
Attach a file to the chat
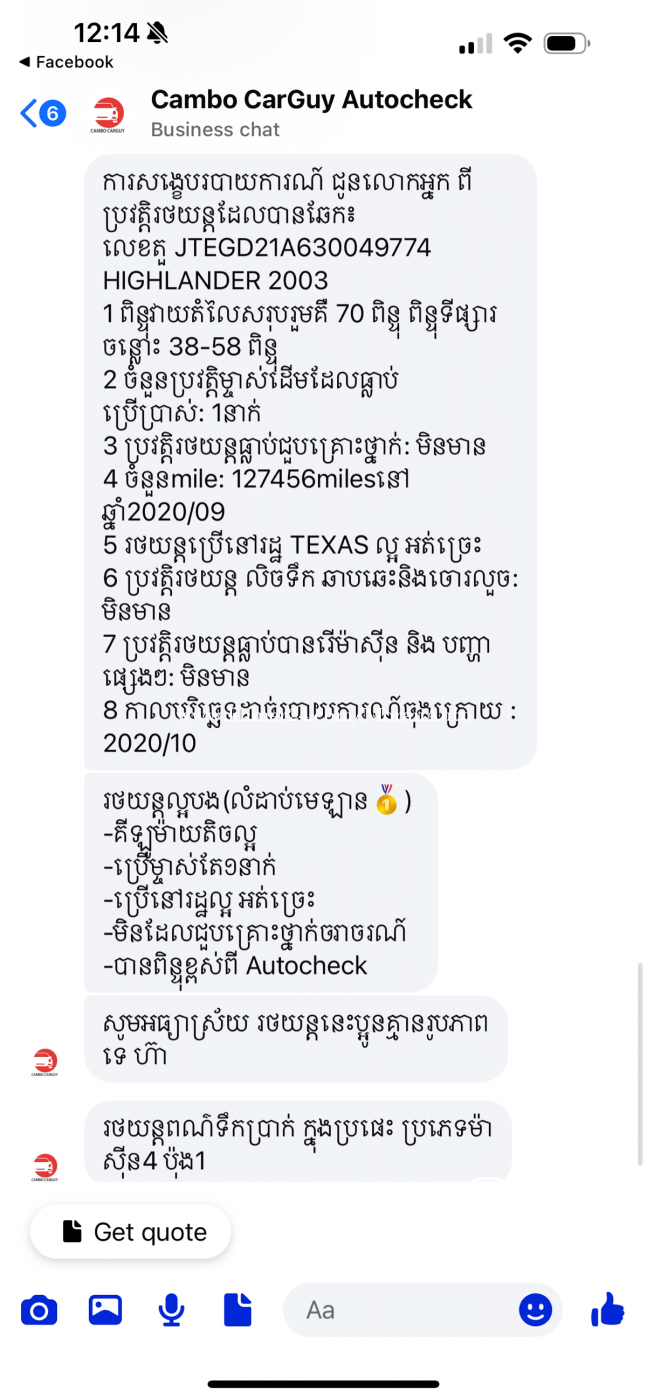click(237, 1309)
